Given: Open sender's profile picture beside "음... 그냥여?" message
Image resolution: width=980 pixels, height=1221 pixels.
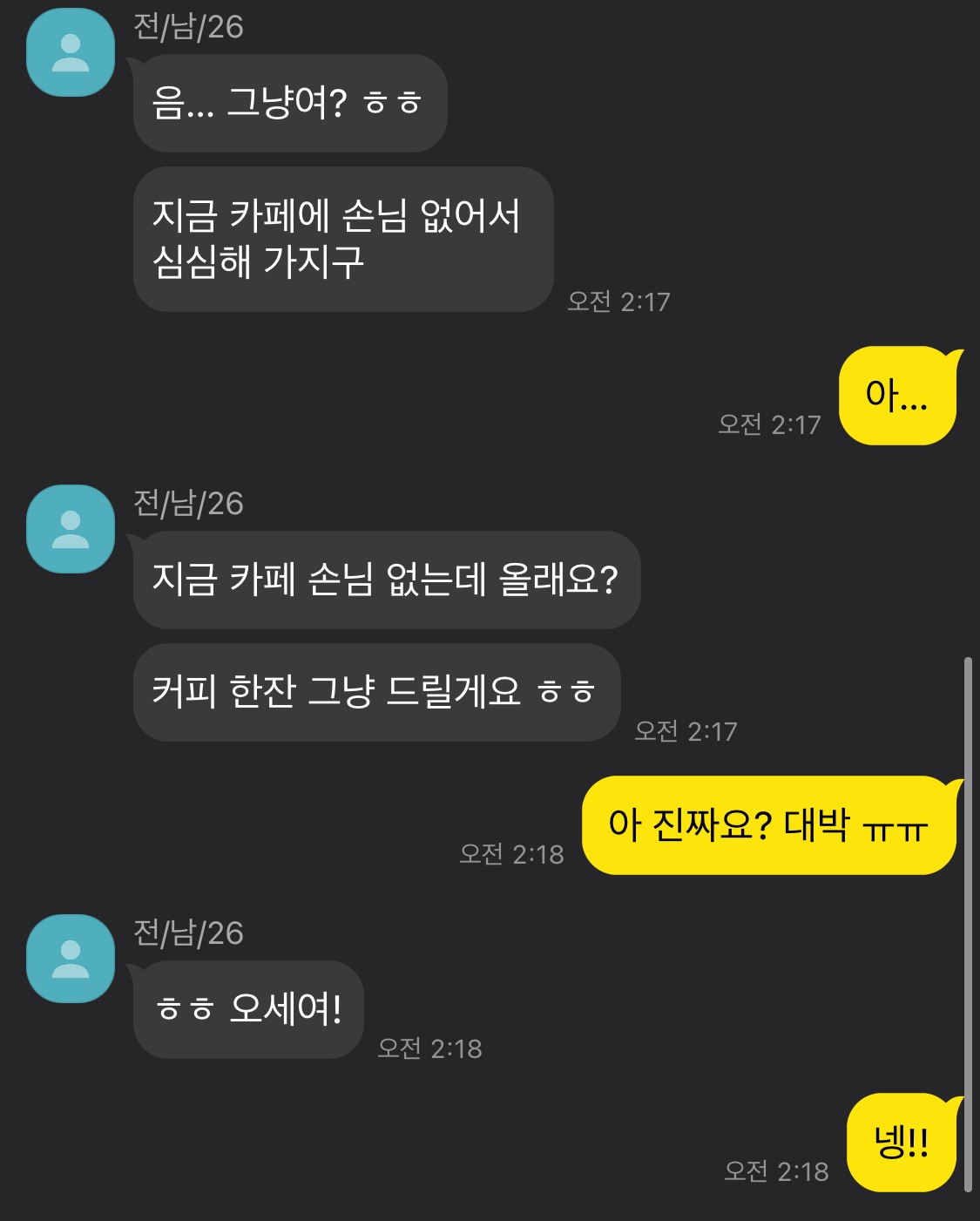Looking at the screenshot, I should 71,52.
